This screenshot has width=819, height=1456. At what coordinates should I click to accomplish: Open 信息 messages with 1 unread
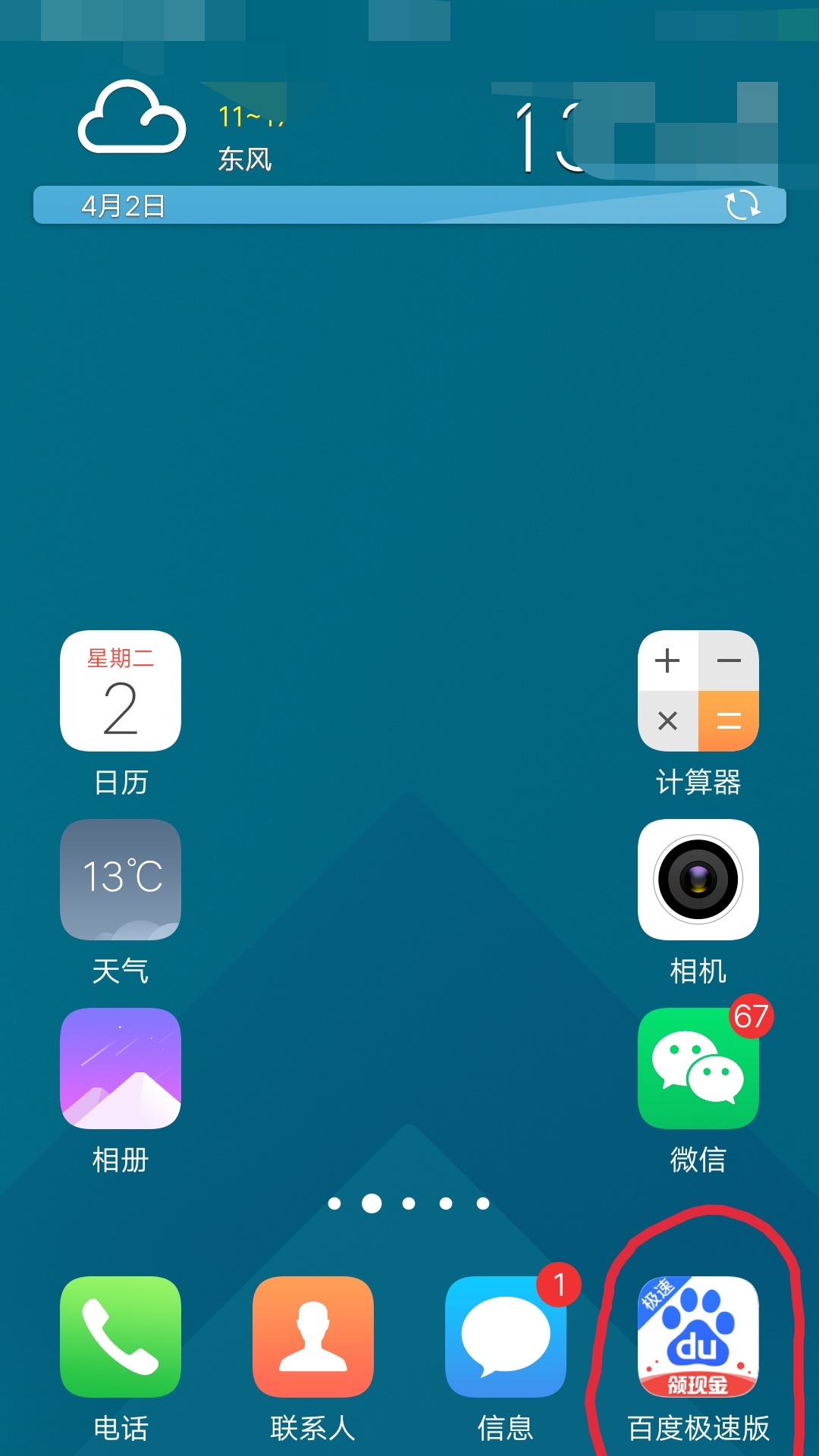[x=505, y=1337]
